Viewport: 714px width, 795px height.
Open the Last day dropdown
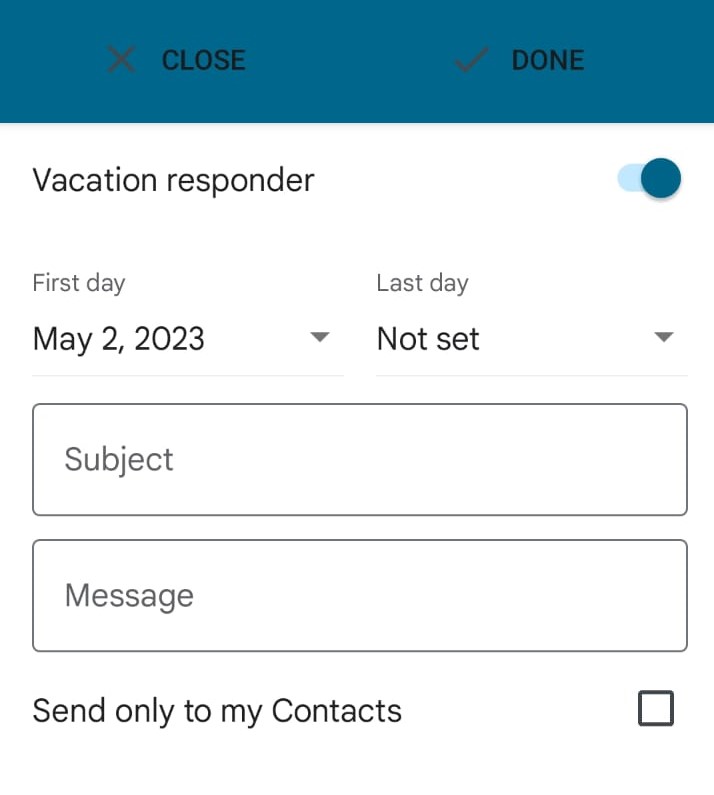pyautogui.click(x=531, y=339)
